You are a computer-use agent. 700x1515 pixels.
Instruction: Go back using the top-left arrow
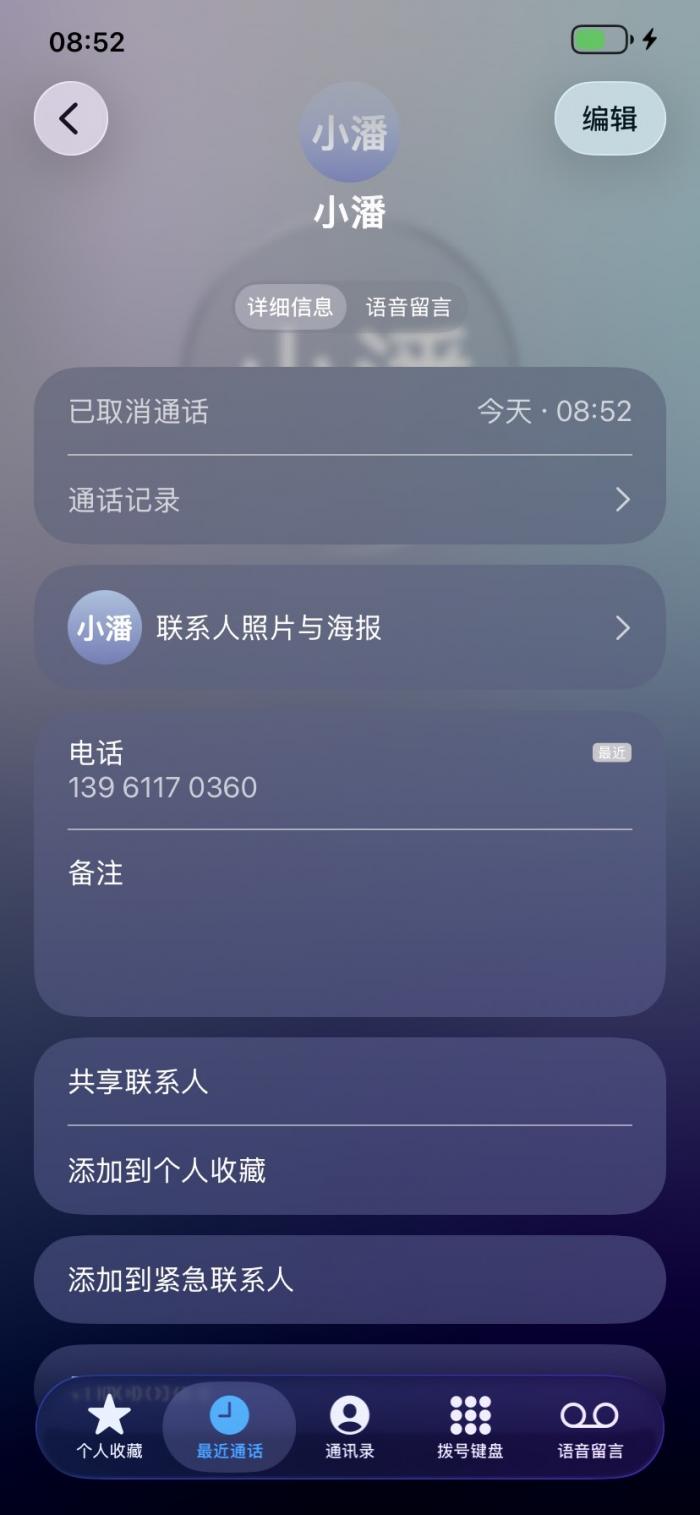tap(70, 119)
